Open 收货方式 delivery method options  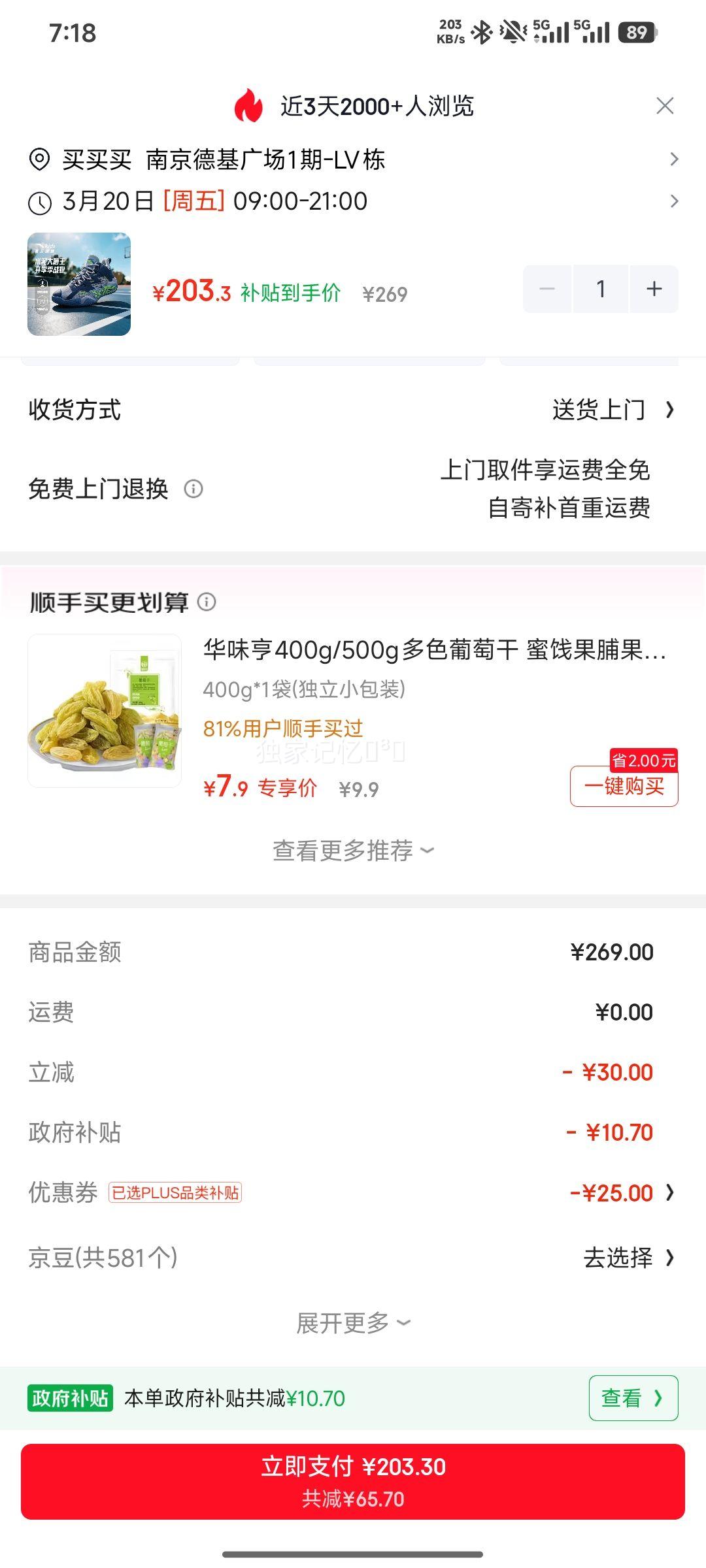[613, 410]
